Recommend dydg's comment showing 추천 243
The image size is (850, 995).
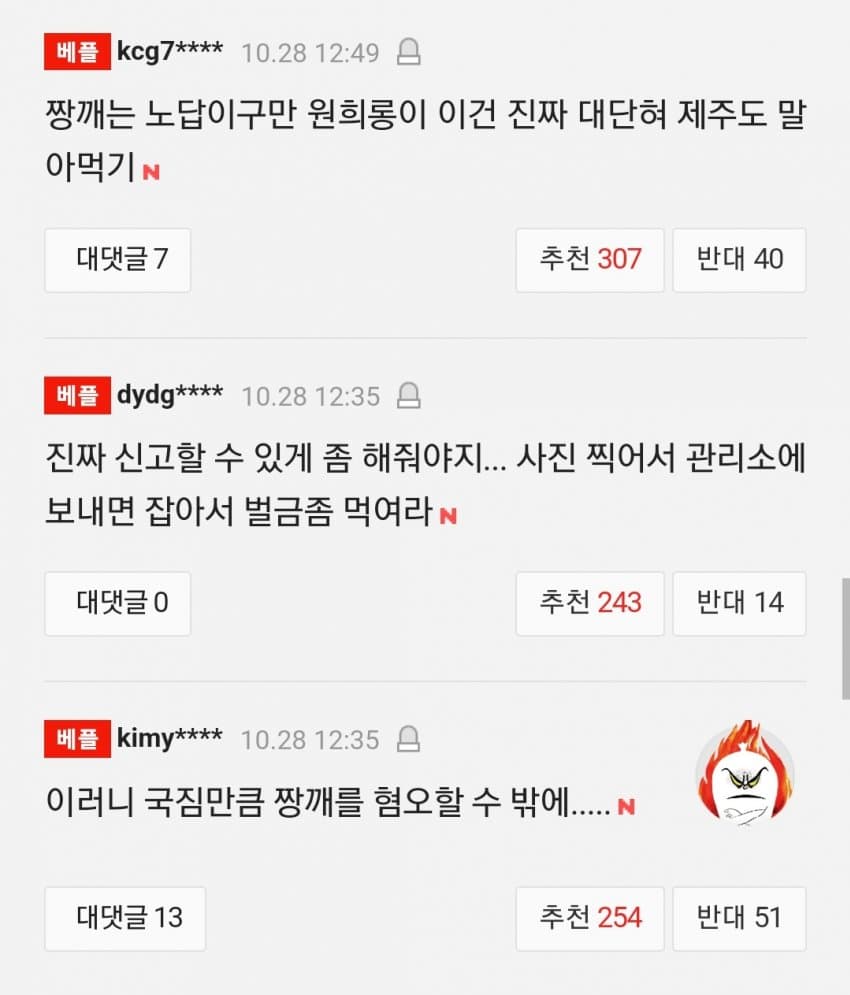click(589, 603)
